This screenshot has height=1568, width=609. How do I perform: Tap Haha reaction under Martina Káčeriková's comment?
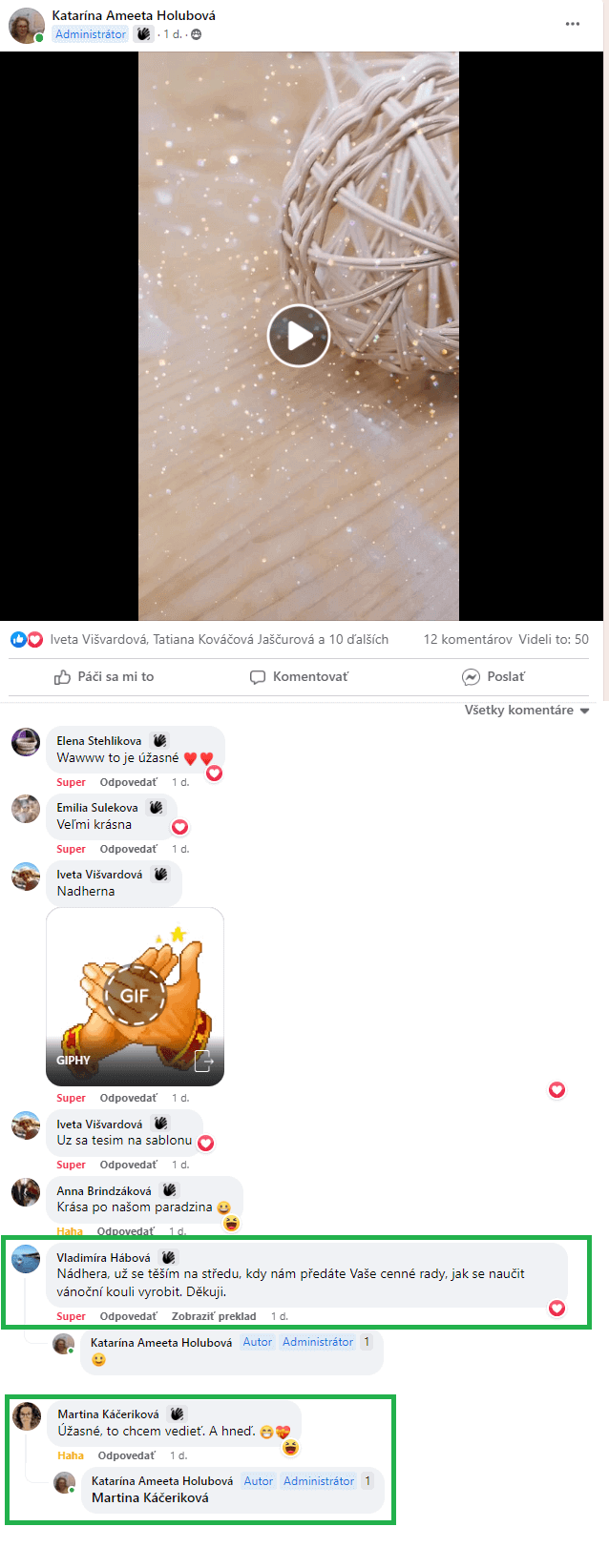[x=71, y=1455]
